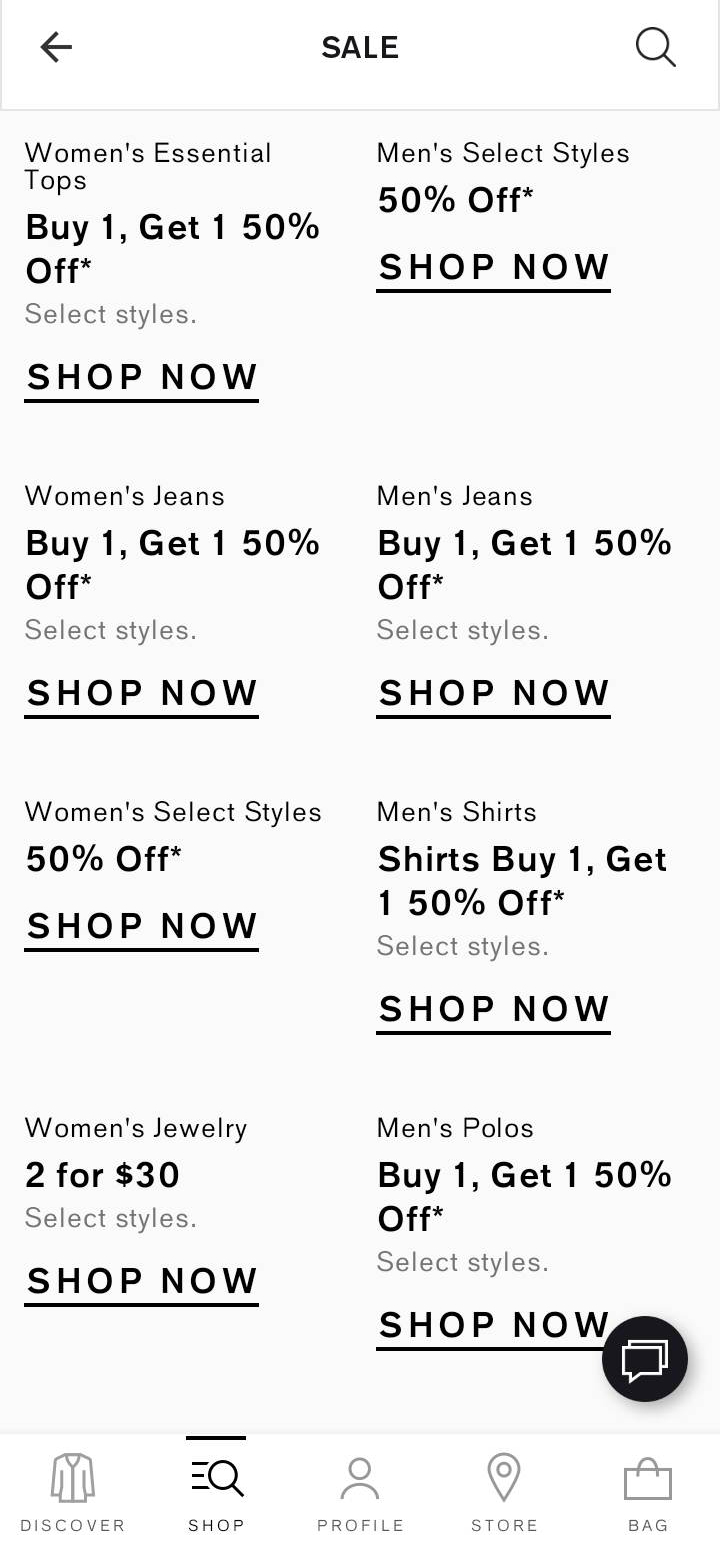Open the shopping Bag icon

[x=648, y=1476]
